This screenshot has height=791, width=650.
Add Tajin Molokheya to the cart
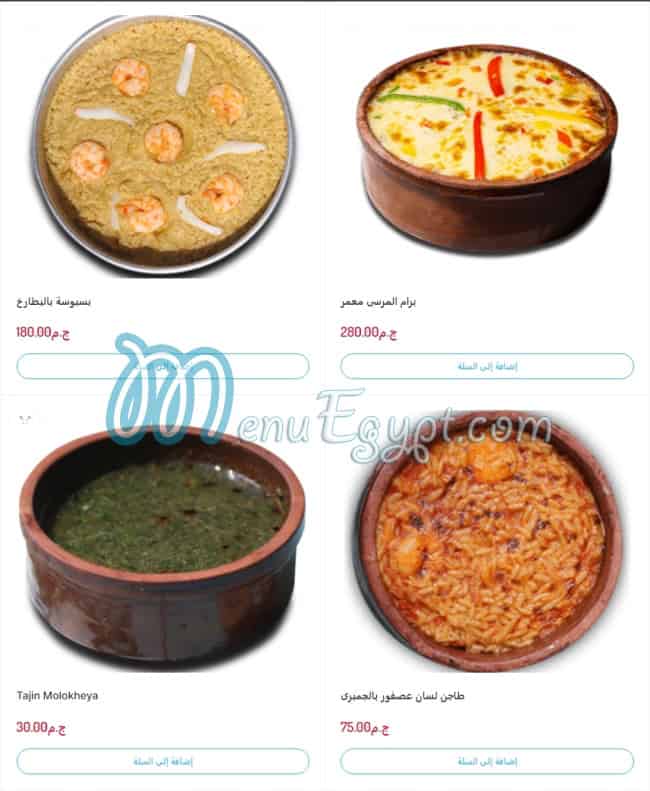pos(162,761)
